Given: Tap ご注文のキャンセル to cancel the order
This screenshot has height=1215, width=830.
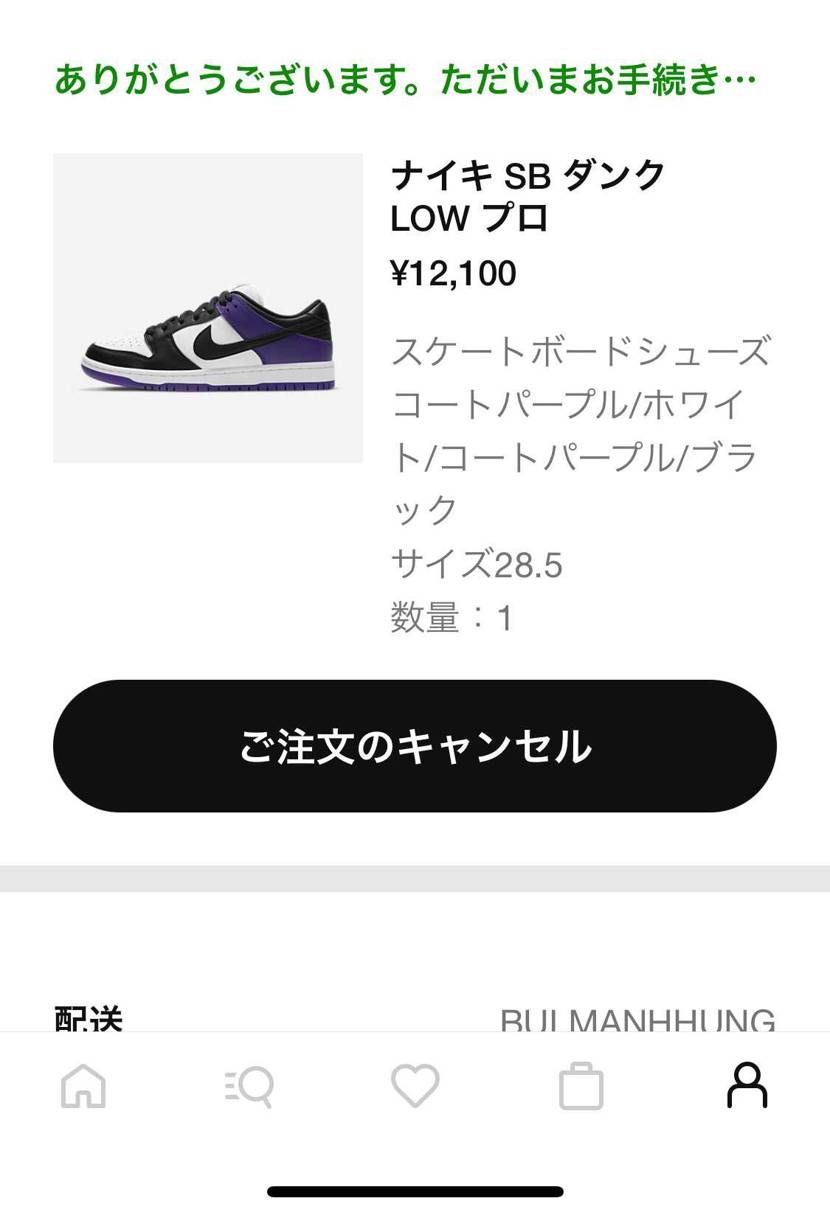Looking at the screenshot, I should (x=415, y=746).
